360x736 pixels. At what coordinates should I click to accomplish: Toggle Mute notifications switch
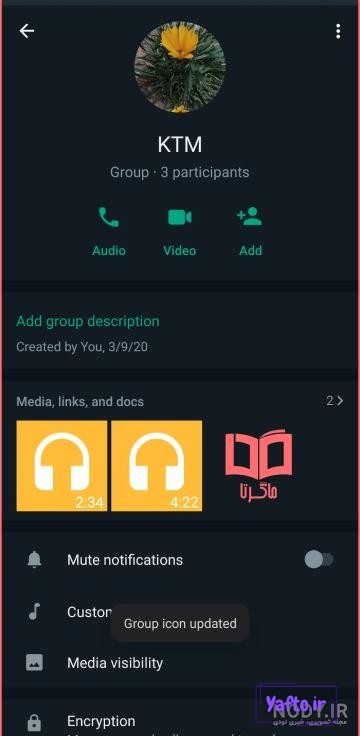[x=319, y=560]
